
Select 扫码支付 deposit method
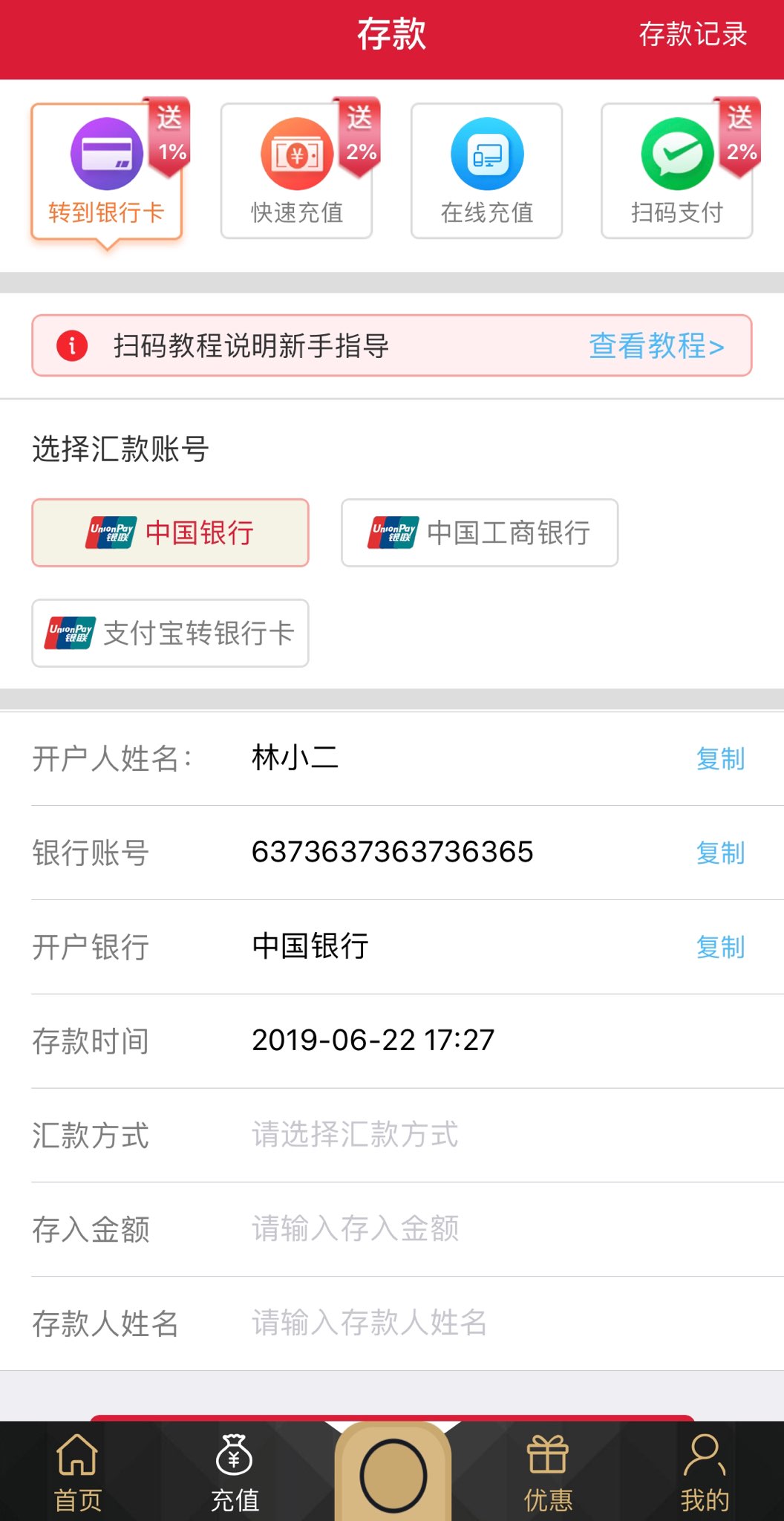point(676,172)
